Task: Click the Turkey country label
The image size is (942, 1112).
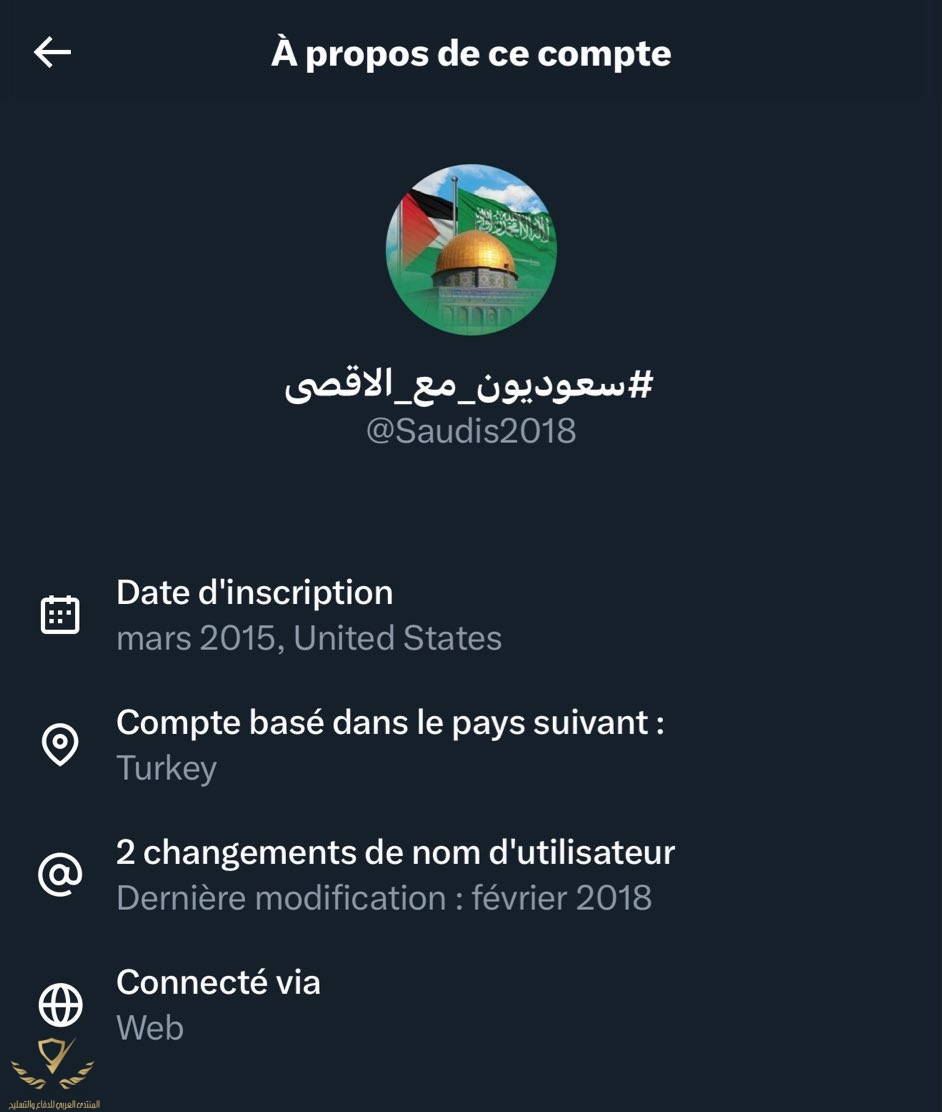Action: 166,768
